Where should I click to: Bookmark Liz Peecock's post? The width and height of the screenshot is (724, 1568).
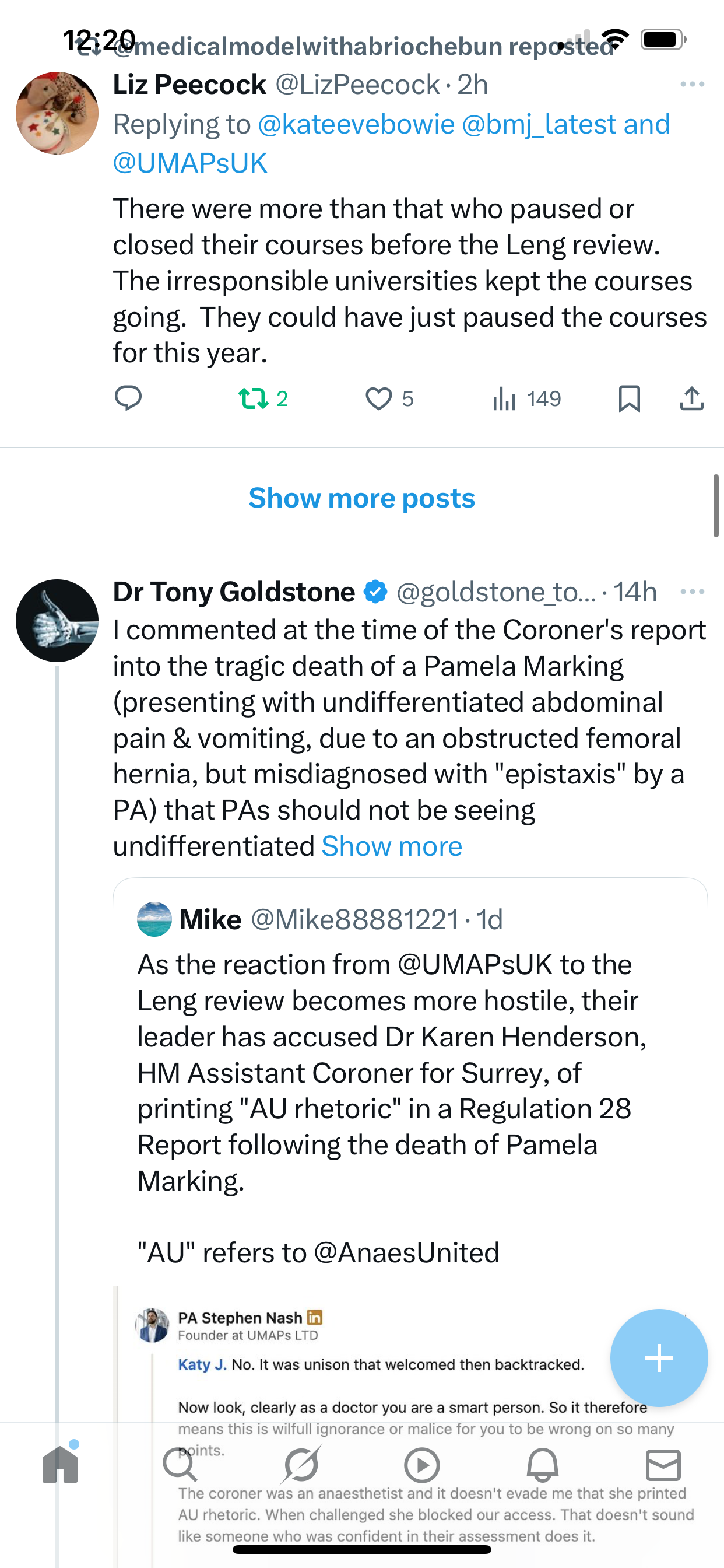(629, 398)
